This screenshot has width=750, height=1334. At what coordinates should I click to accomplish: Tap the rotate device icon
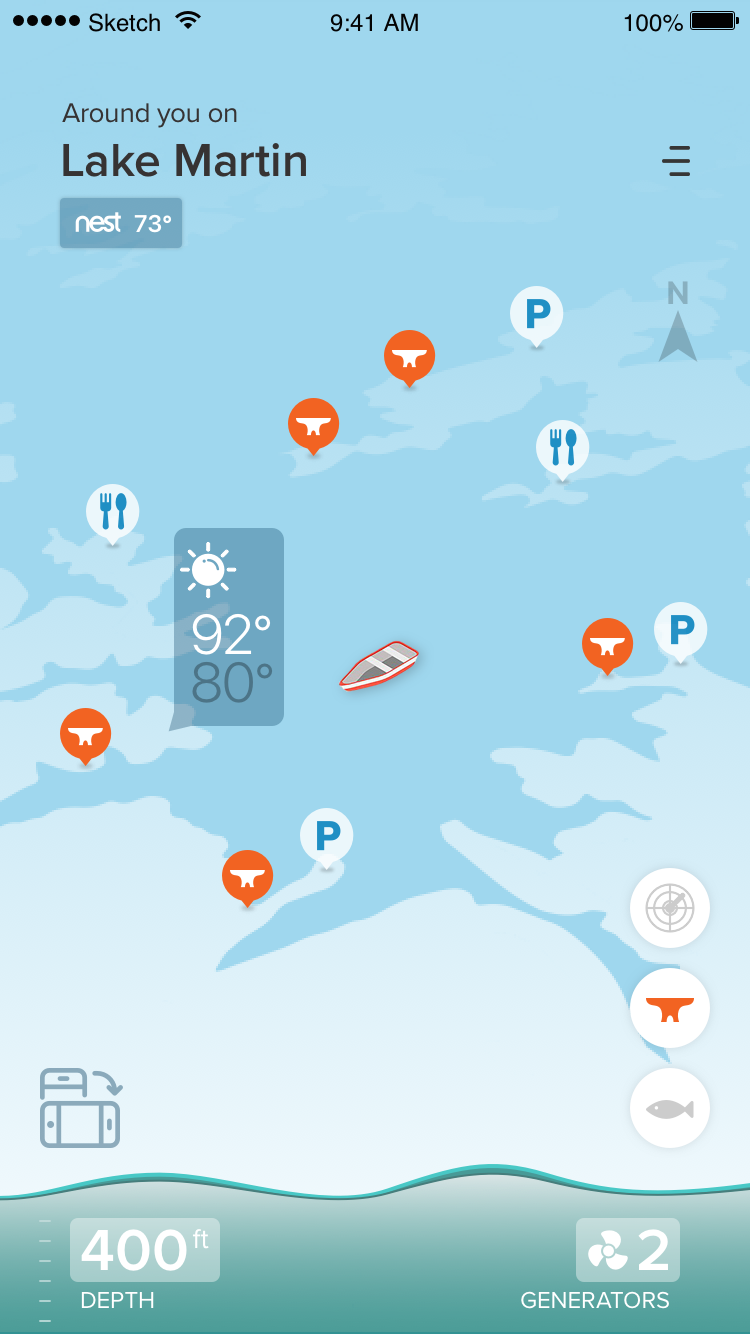coord(80,1107)
